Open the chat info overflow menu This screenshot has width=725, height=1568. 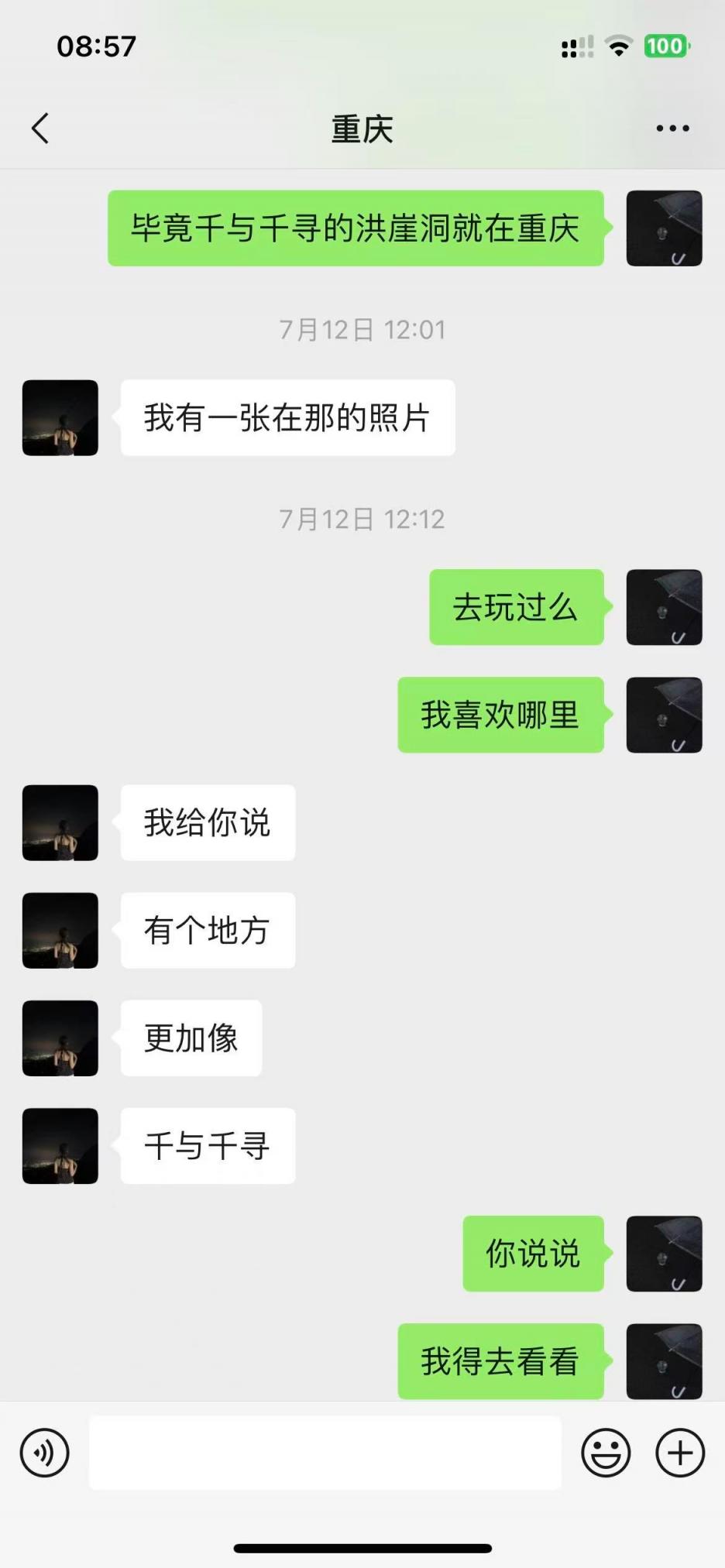coord(672,129)
